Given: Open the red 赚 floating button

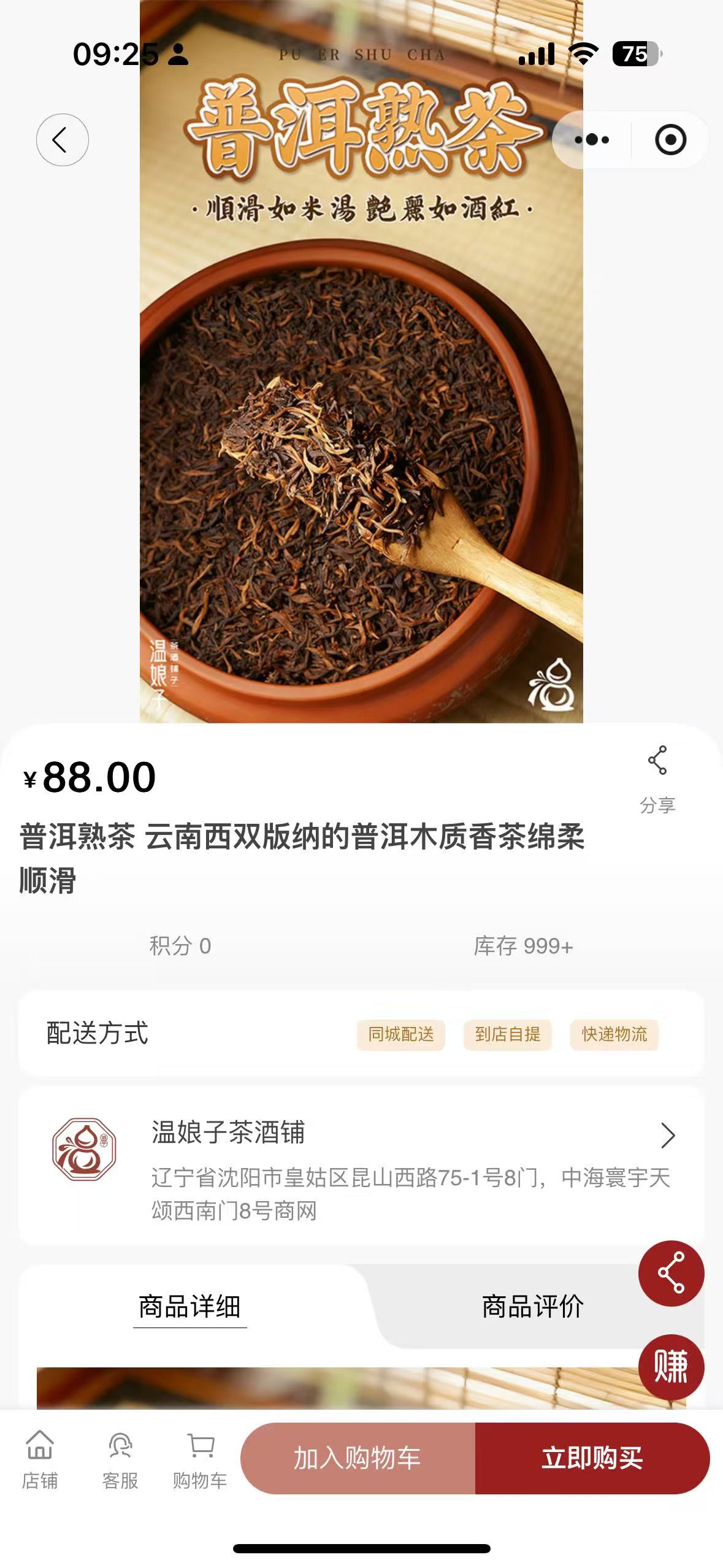Looking at the screenshot, I should coord(671,1367).
